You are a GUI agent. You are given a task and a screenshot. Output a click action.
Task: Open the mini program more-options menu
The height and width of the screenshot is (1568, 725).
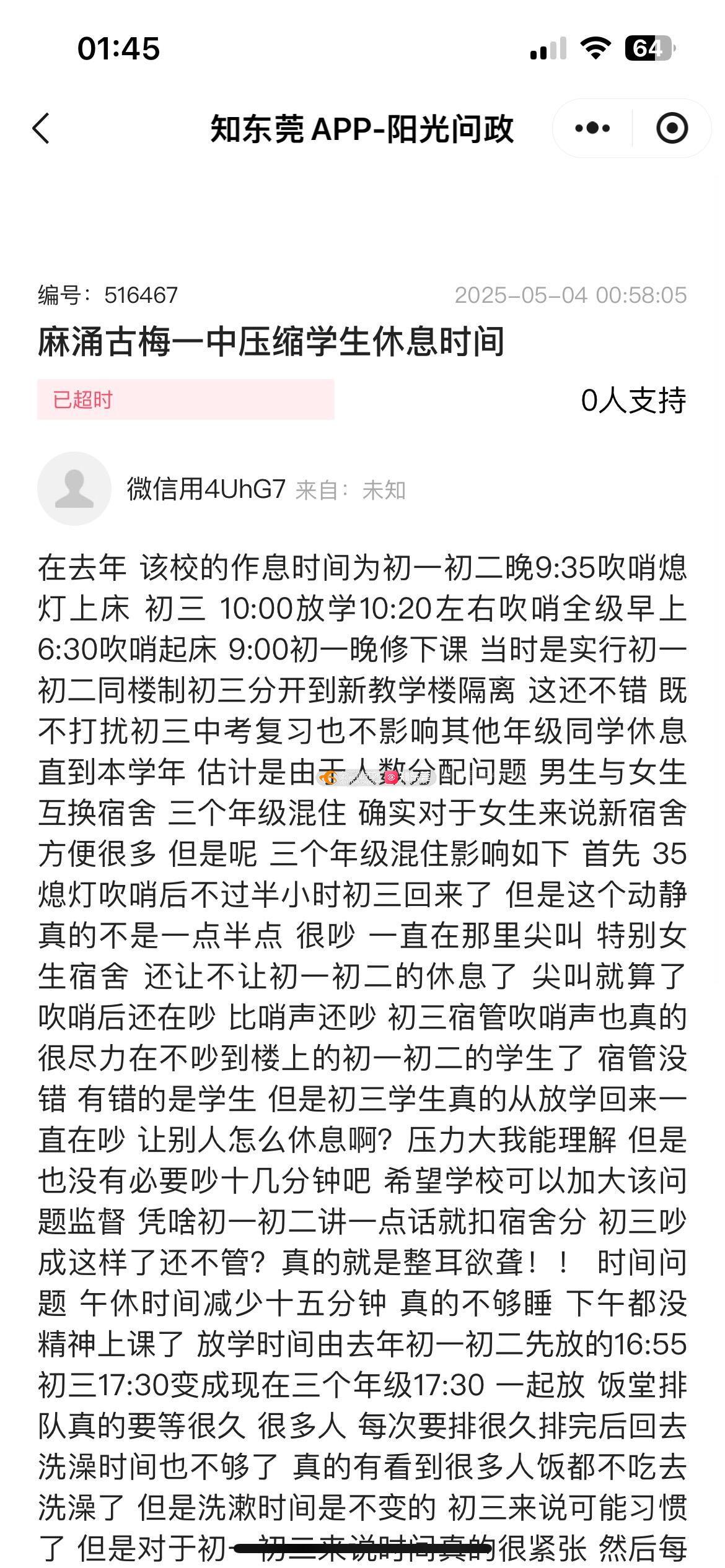coord(592,129)
